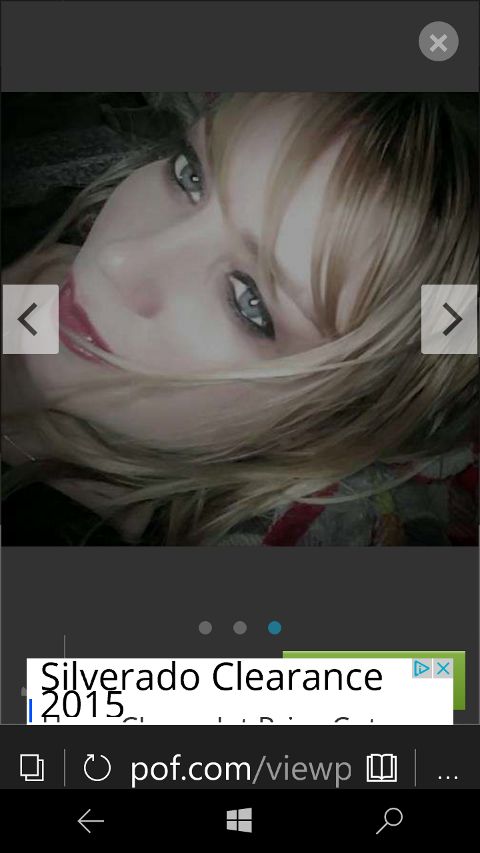Open the AdChoices info icon
480x853 pixels.
pos(422,669)
